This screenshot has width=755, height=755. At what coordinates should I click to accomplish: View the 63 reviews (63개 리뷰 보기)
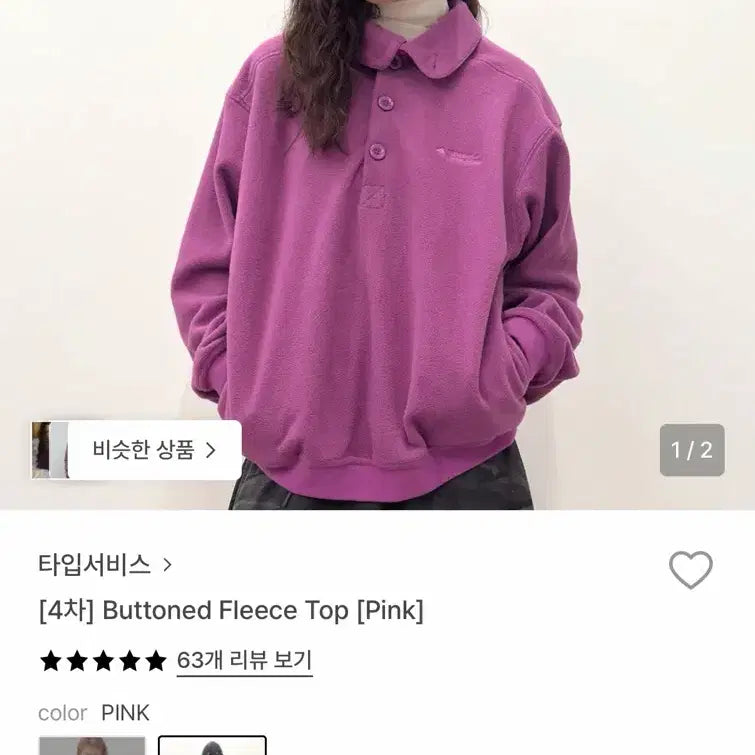tap(244, 661)
